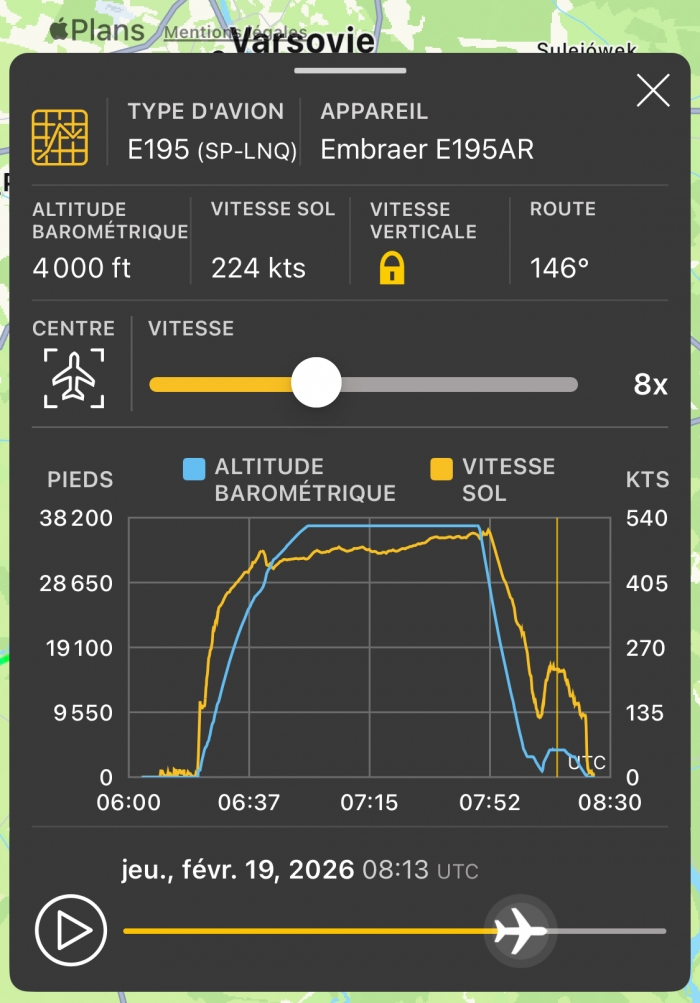Tap the playback speed slider knob

[316, 384]
